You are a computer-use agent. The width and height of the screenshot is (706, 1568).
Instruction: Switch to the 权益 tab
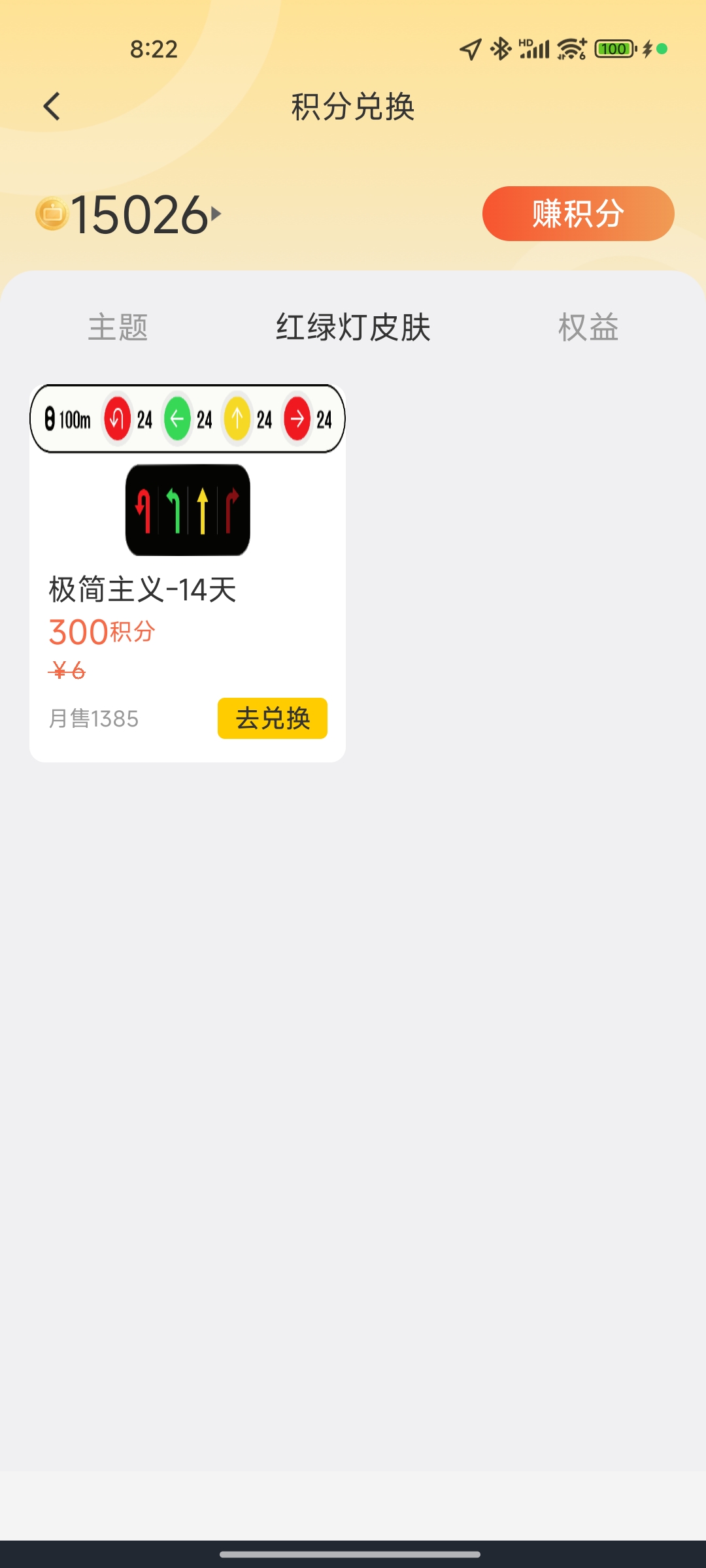(588, 327)
